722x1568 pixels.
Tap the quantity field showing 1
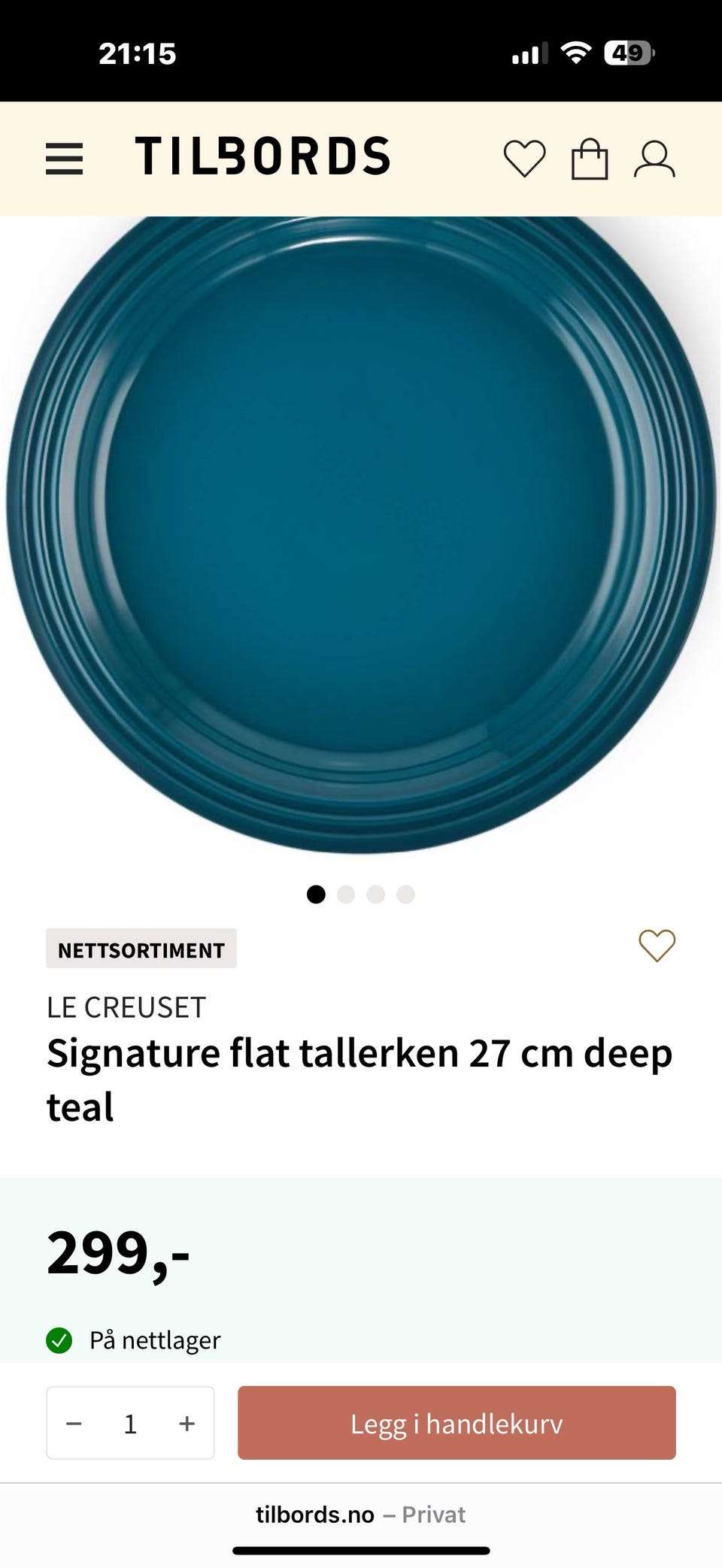(129, 1422)
